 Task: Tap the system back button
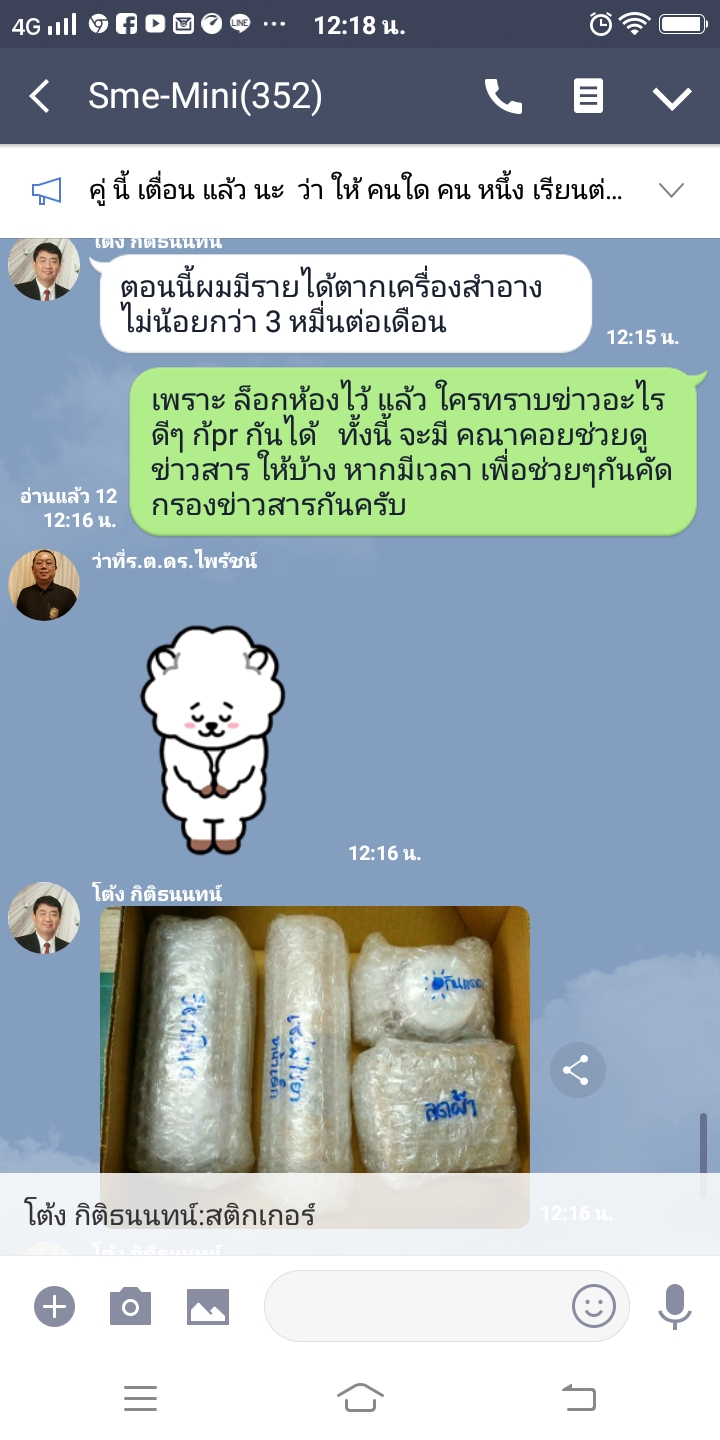(x=579, y=1397)
